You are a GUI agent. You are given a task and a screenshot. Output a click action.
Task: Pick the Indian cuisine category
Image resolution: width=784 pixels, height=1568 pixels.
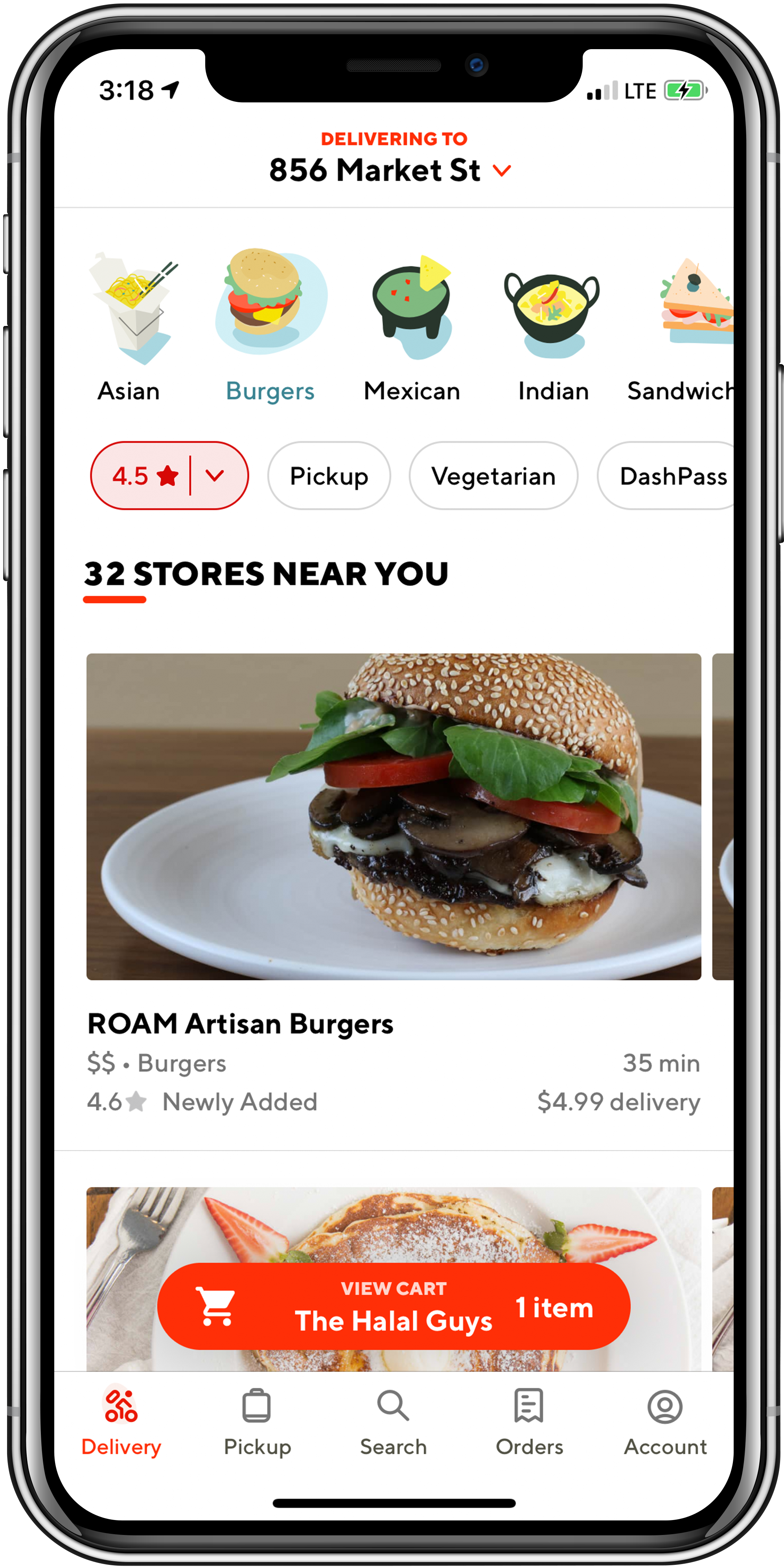coord(553,326)
